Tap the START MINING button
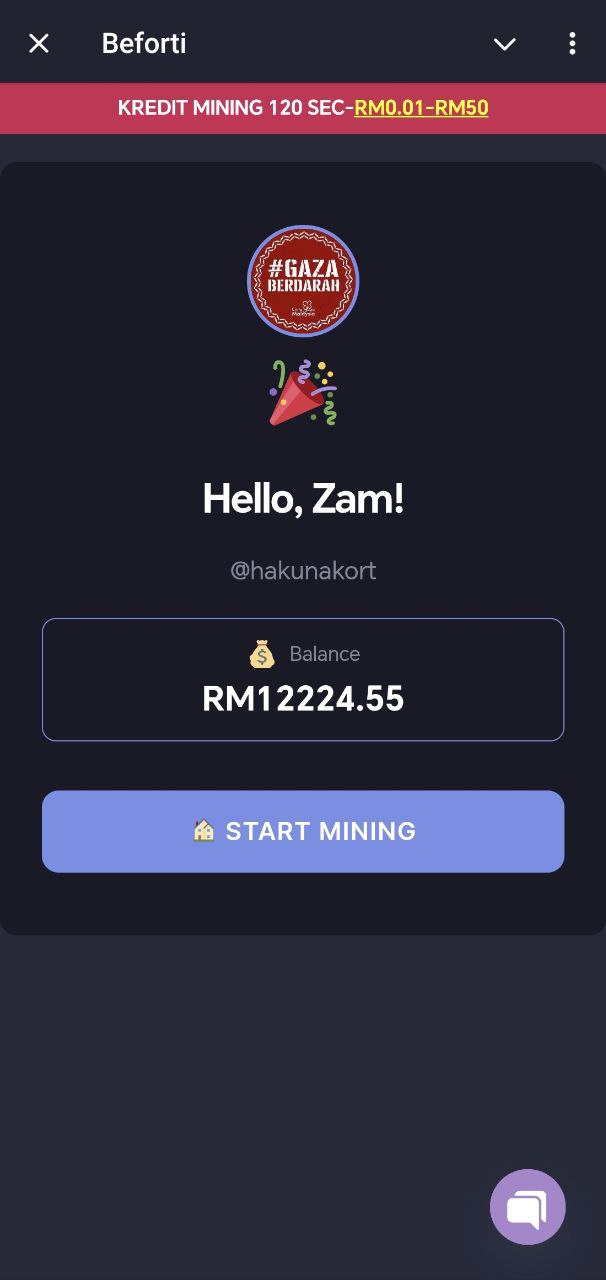This screenshot has width=606, height=1280. (x=303, y=831)
